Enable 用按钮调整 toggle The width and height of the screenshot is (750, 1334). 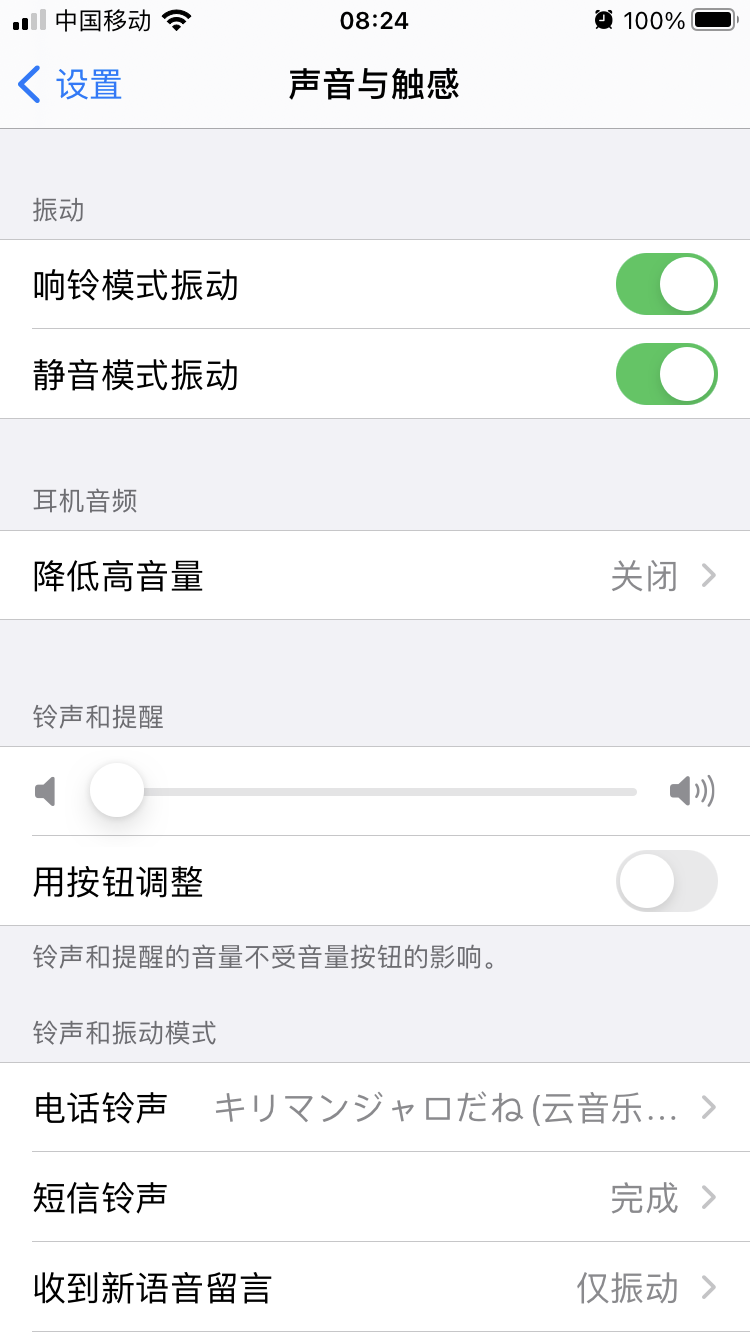click(x=666, y=881)
